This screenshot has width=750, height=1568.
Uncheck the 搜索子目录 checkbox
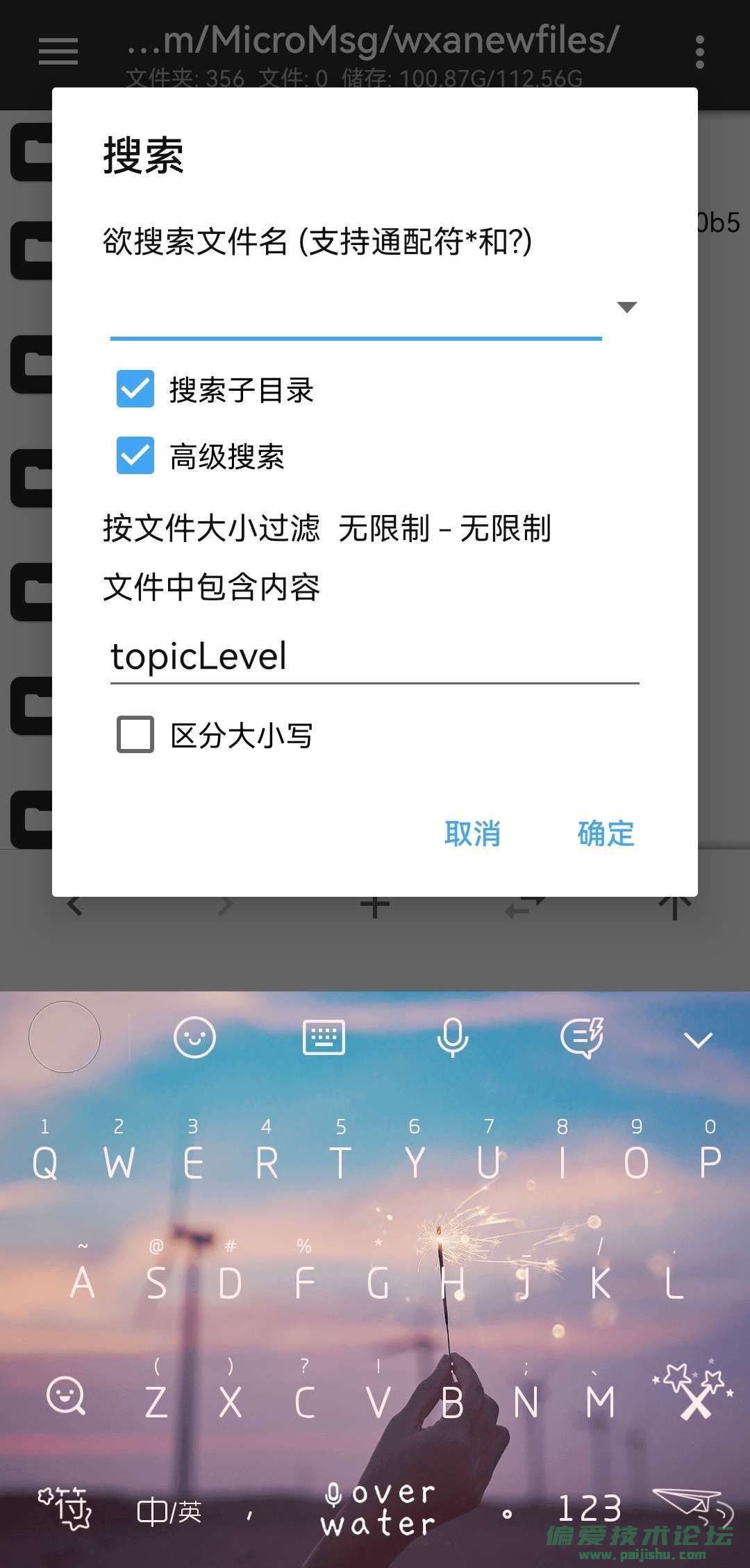coord(135,389)
